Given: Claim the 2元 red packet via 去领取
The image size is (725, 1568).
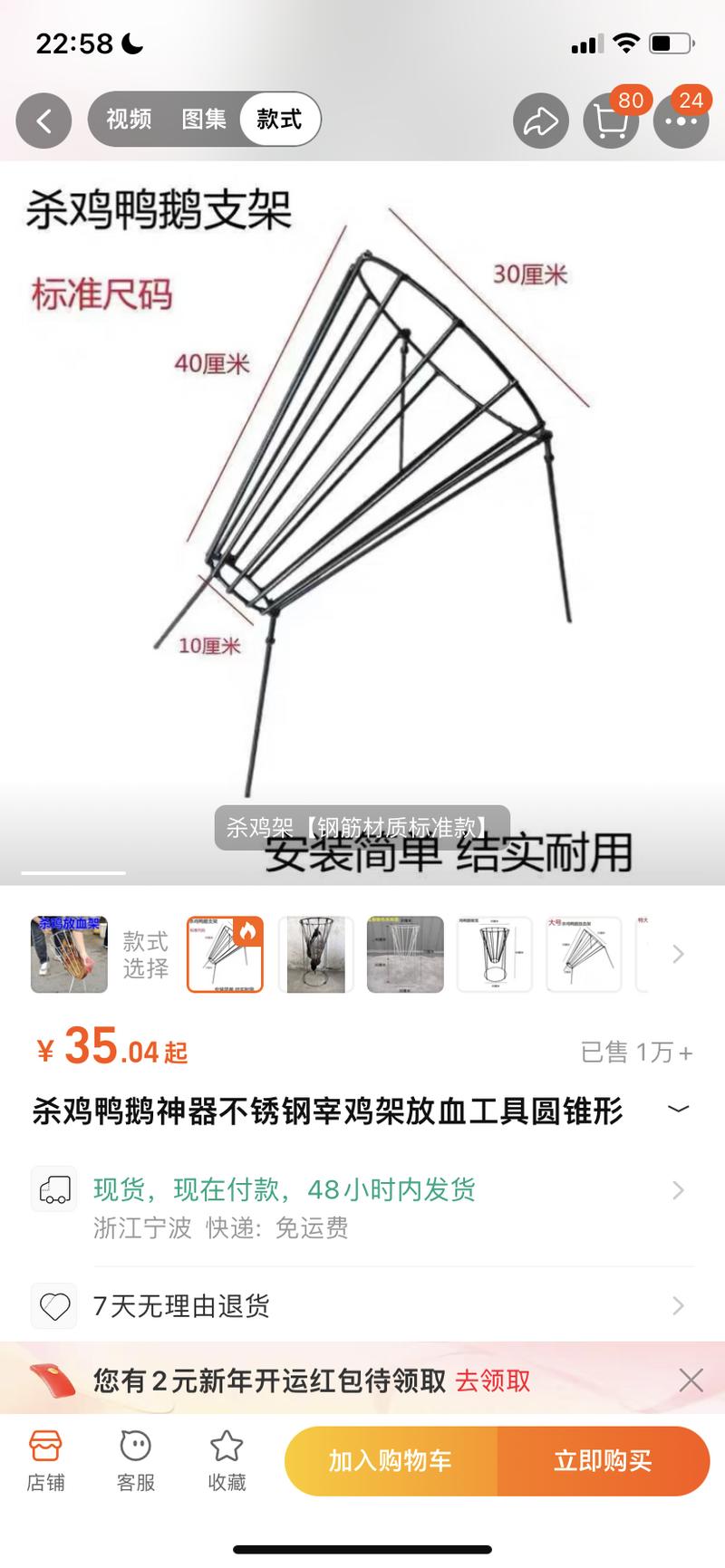Looking at the screenshot, I should tap(492, 1380).
